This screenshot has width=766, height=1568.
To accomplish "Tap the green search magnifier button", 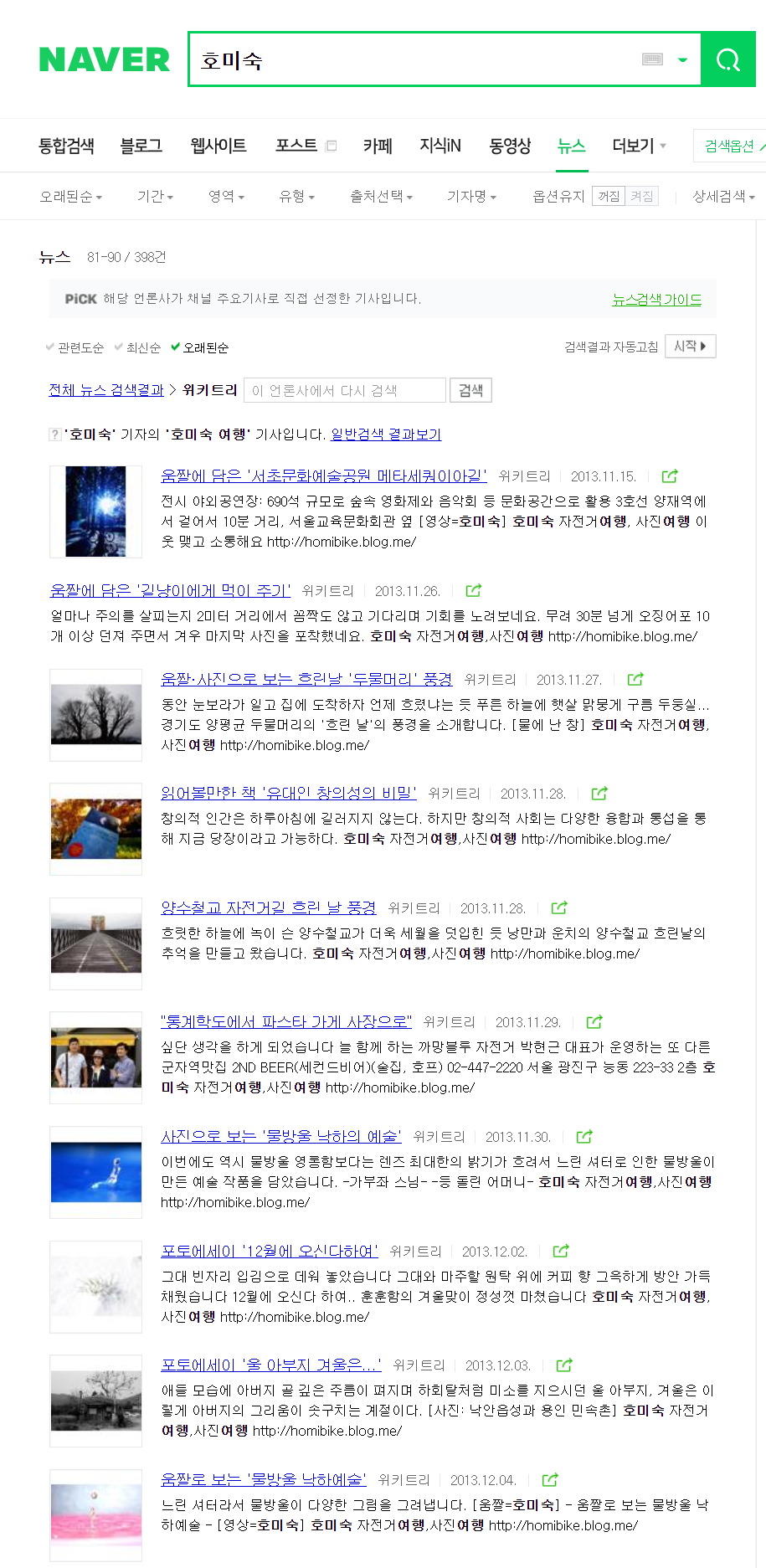I will click(x=728, y=59).
